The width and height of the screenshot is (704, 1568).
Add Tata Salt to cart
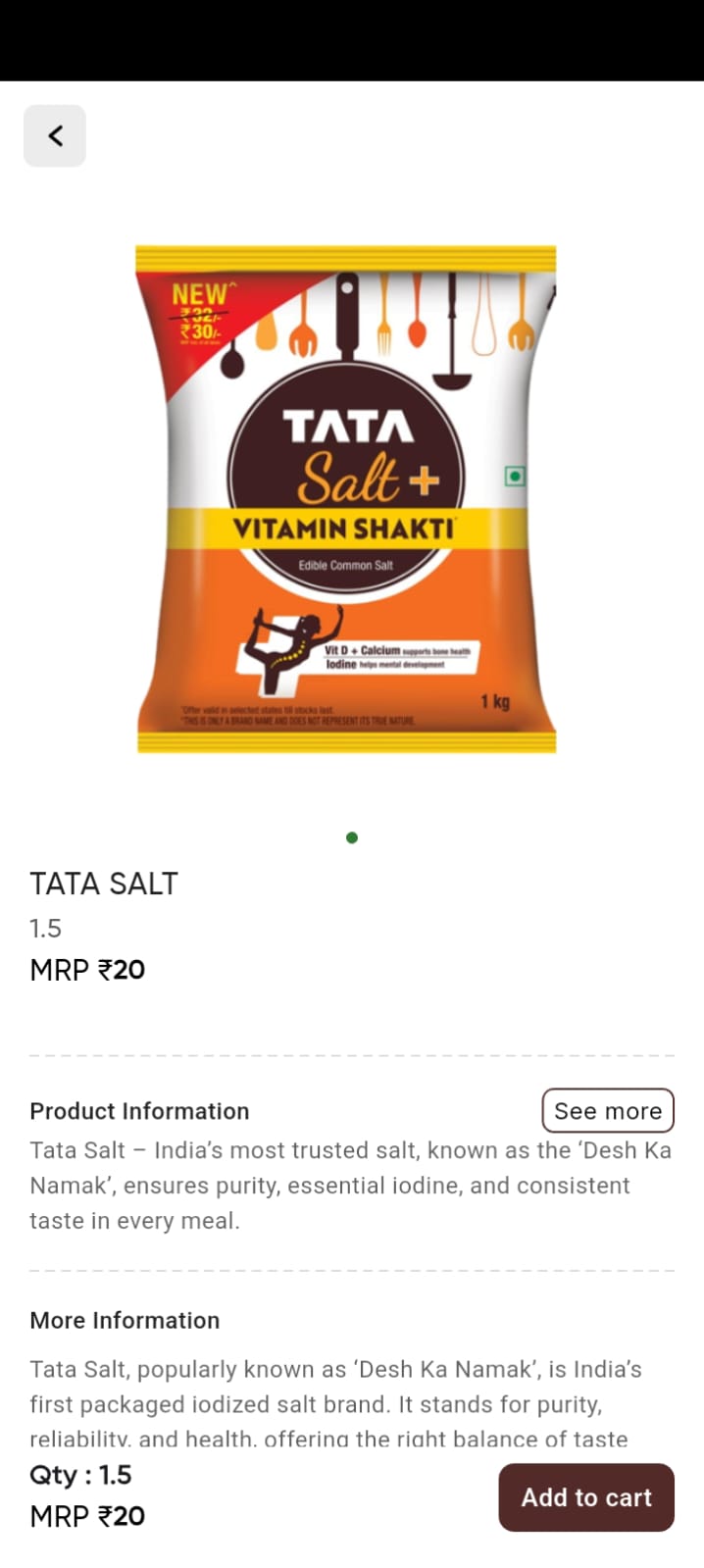tap(585, 1496)
